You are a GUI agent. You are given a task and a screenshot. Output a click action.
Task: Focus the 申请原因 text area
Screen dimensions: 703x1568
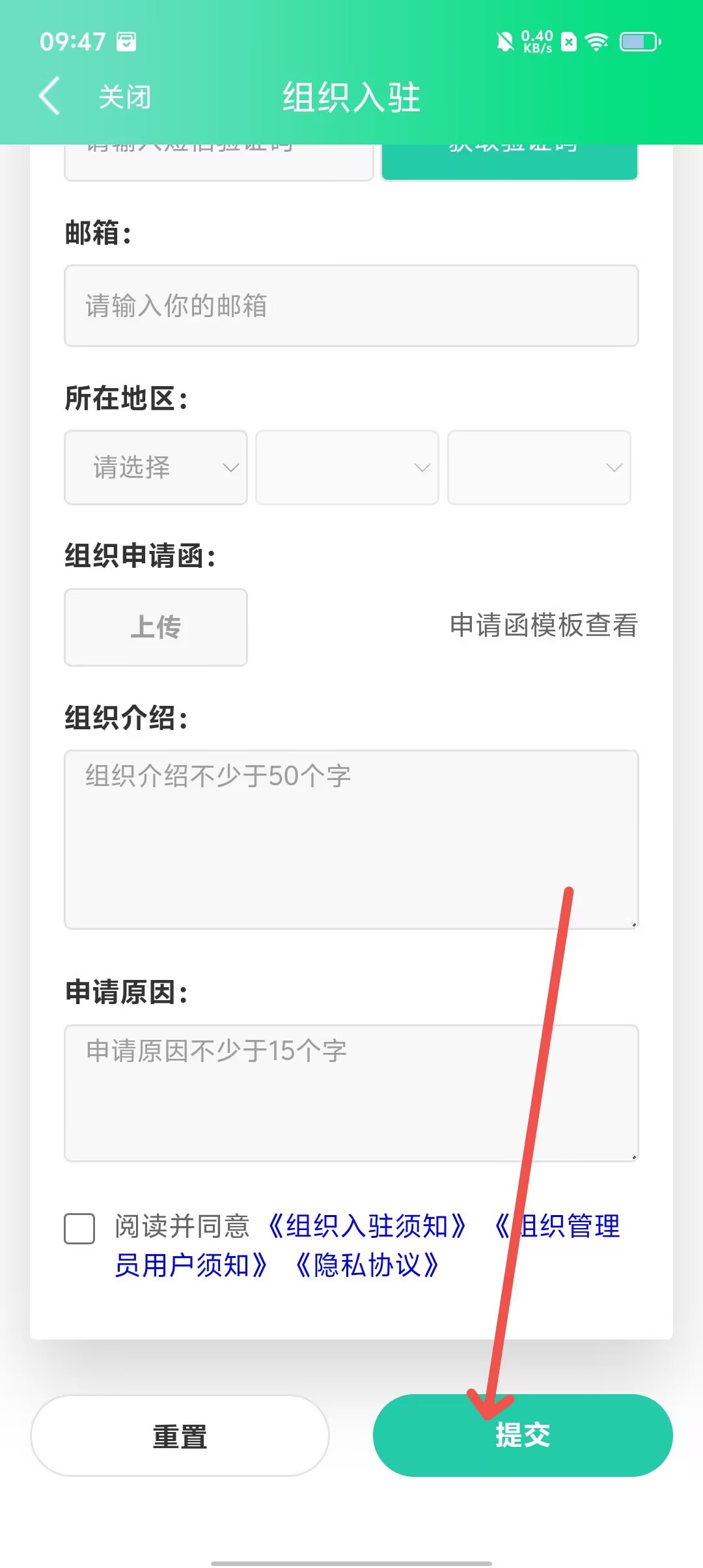pyautogui.click(x=351, y=1093)
